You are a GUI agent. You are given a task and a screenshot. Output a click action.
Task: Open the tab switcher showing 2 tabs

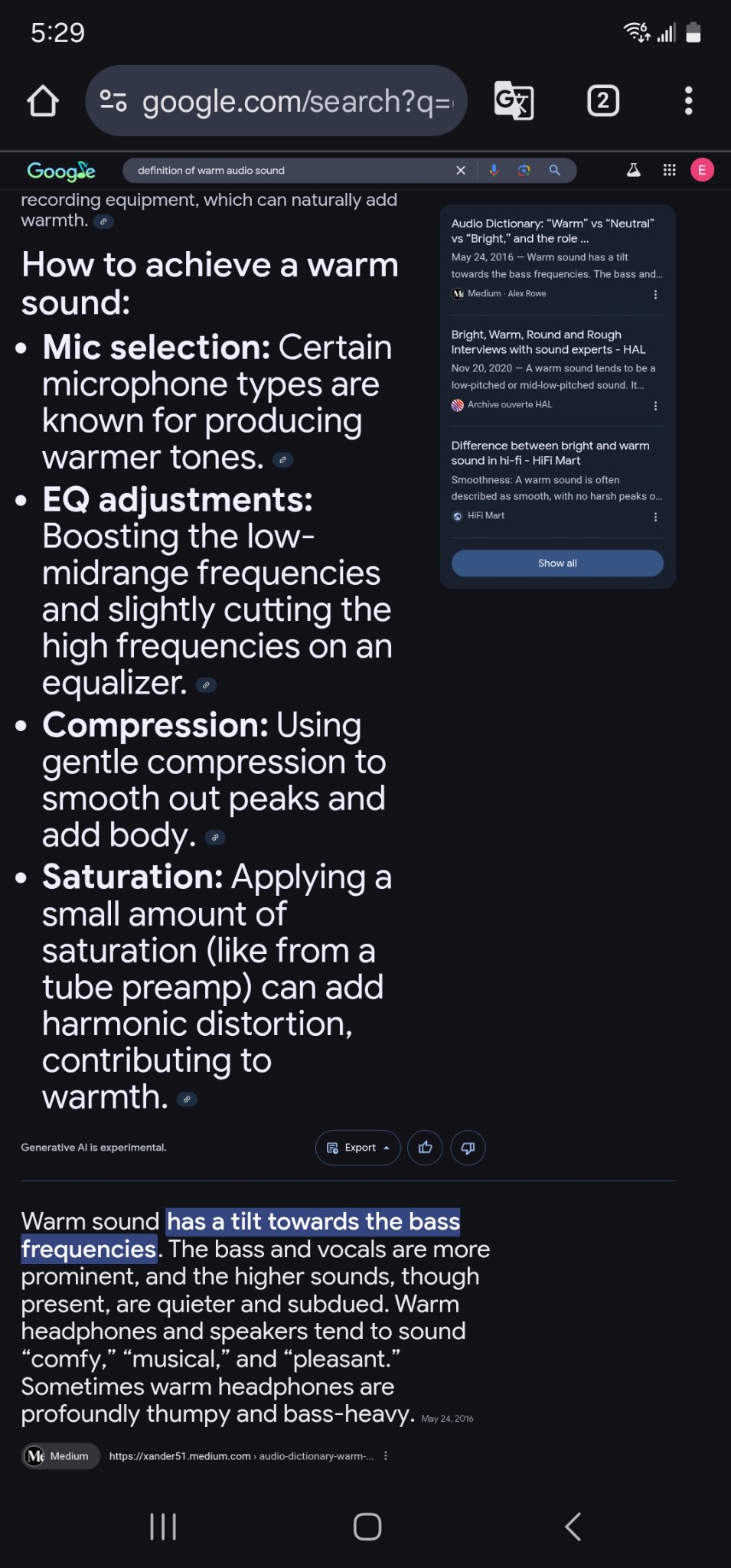pyautogui.click(x=603, y=101)
